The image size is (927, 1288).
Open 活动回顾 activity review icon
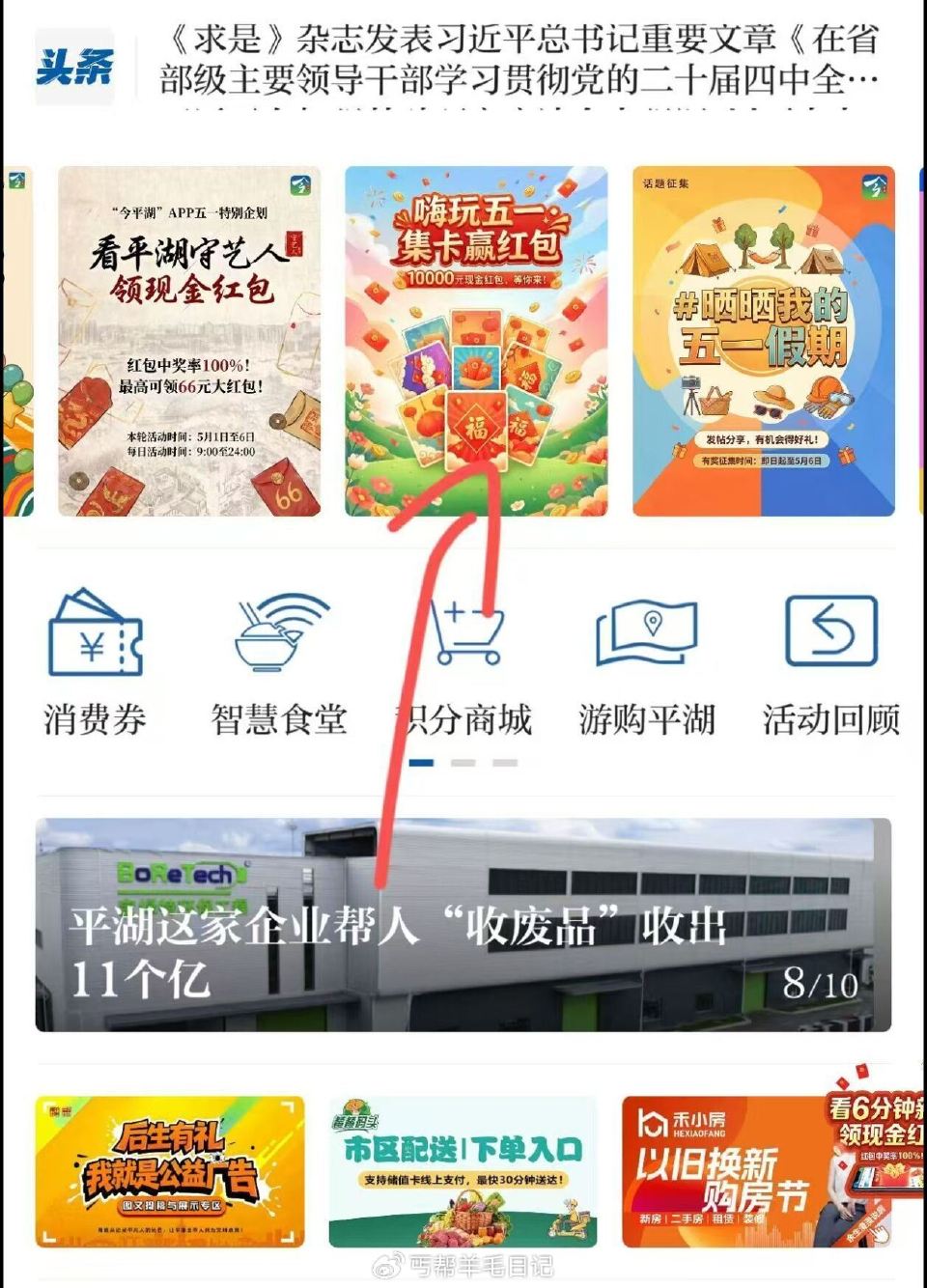pos(830,632)
